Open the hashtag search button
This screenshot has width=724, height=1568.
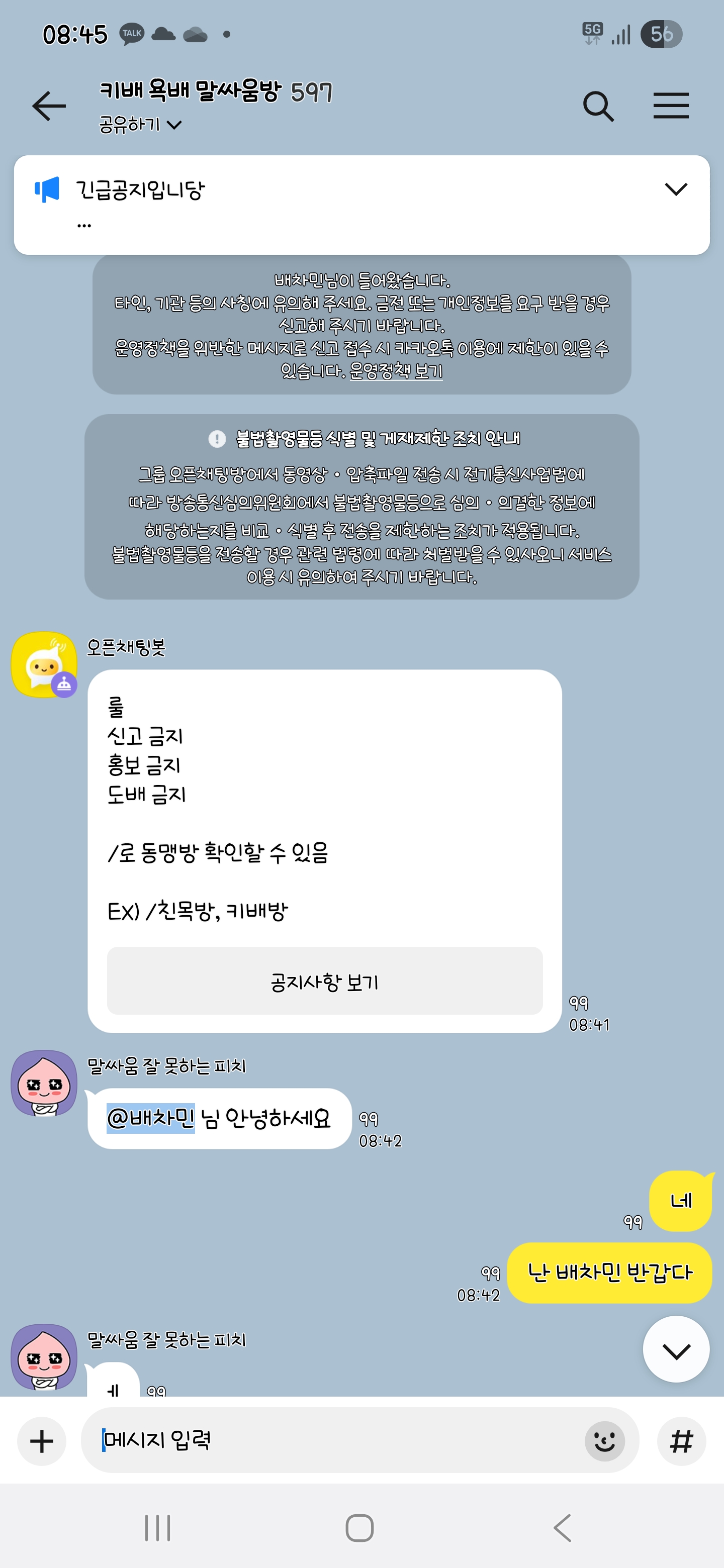click(x=681, y=1441)
